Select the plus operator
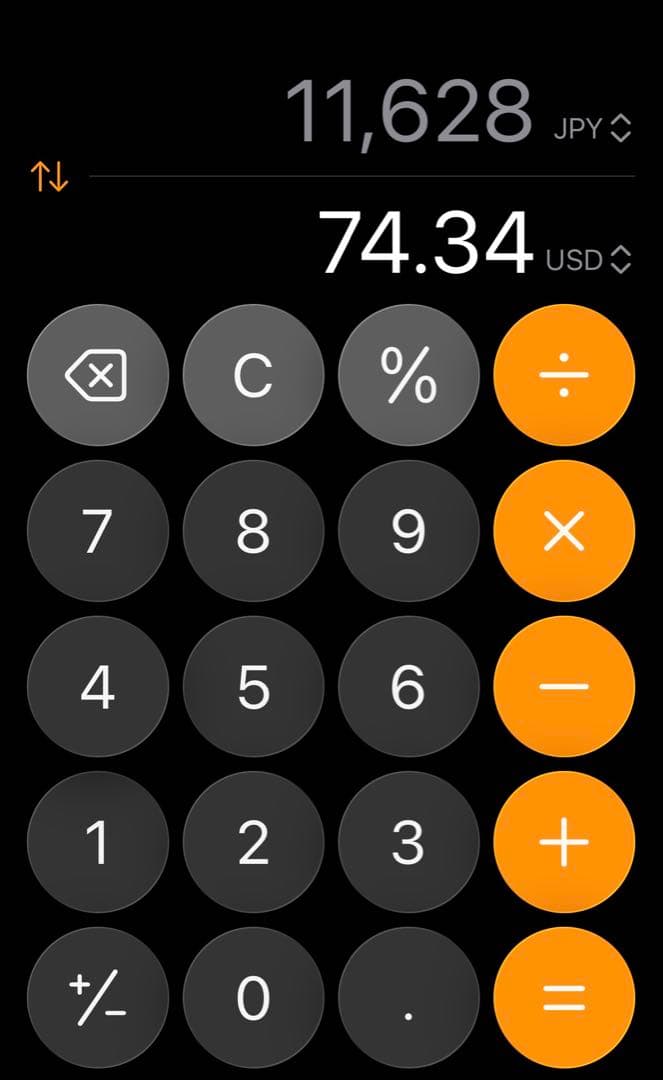This screenshot has width=663, height=1080. (564, 842)
